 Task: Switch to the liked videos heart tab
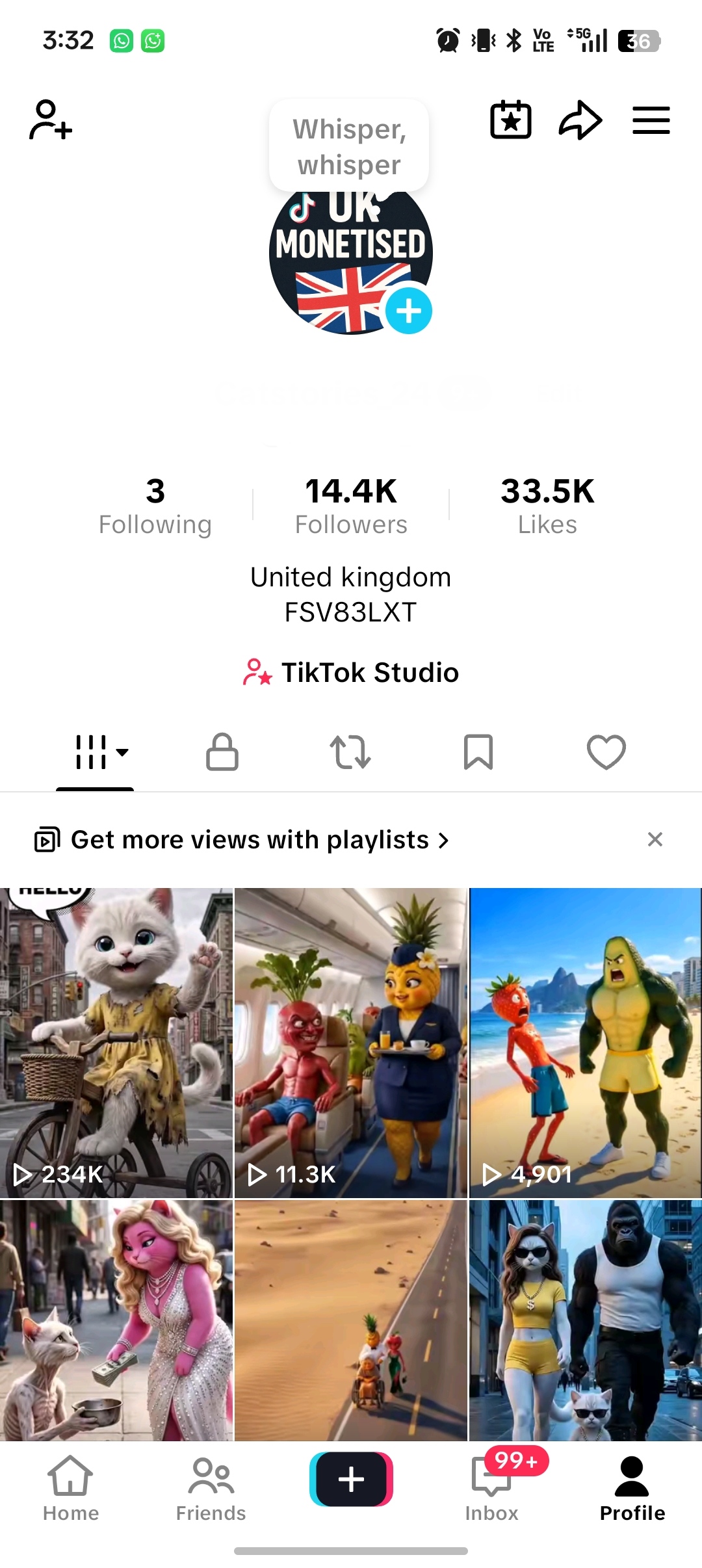tap(606, 752)
